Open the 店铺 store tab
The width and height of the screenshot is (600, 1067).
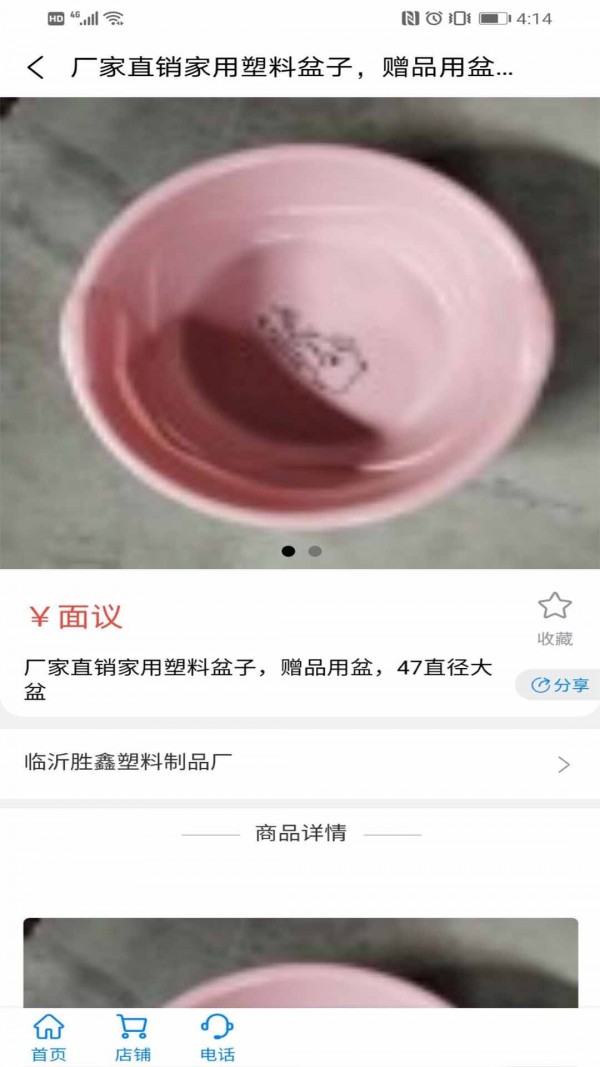point(132,1037)
